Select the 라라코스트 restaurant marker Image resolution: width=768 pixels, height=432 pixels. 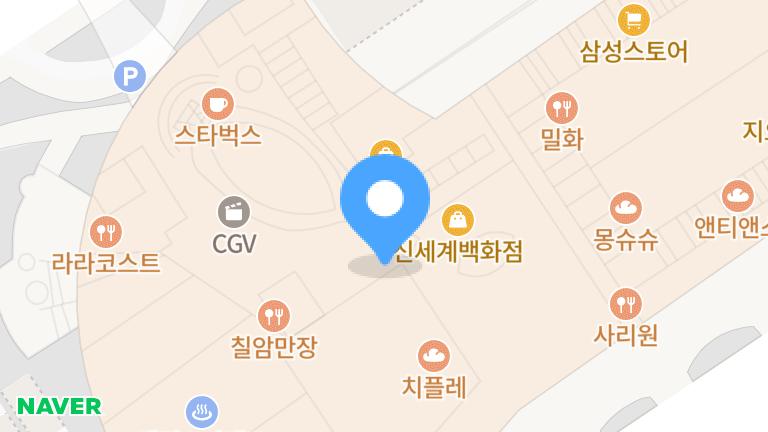(106, 232)
